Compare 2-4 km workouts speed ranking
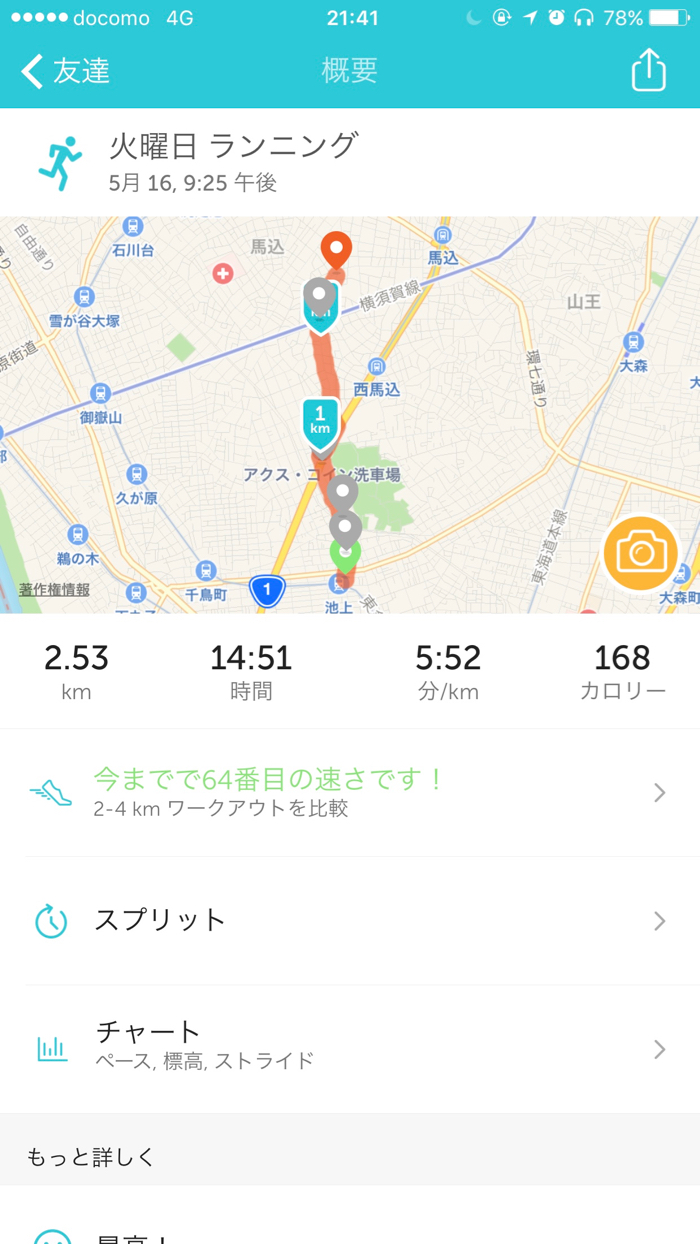The width and height of the screenshot is (700, 1244). click(350, 793)
